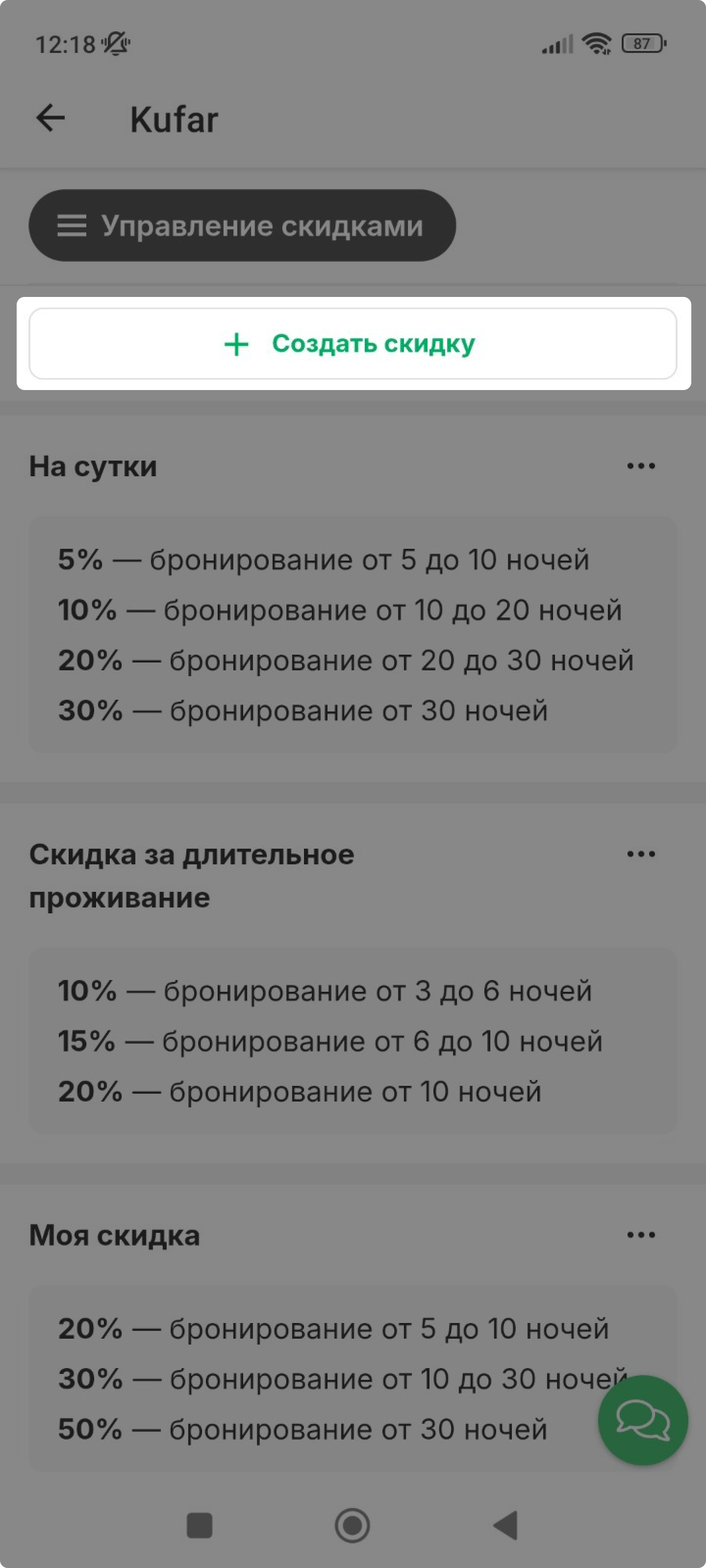Open the Управление скидками menu
Viewport: 706px width, 1568px height.
(x=242, y=225)
